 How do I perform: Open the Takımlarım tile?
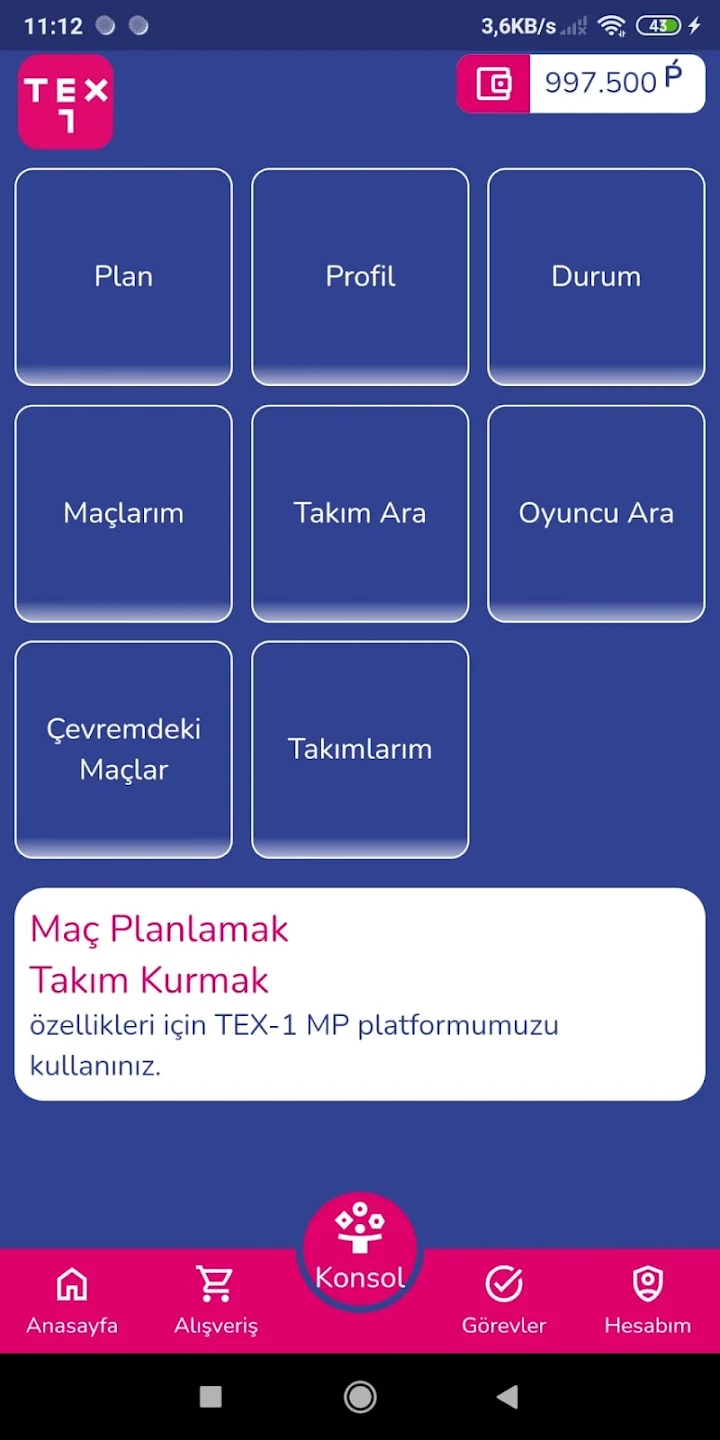(360, 749)
